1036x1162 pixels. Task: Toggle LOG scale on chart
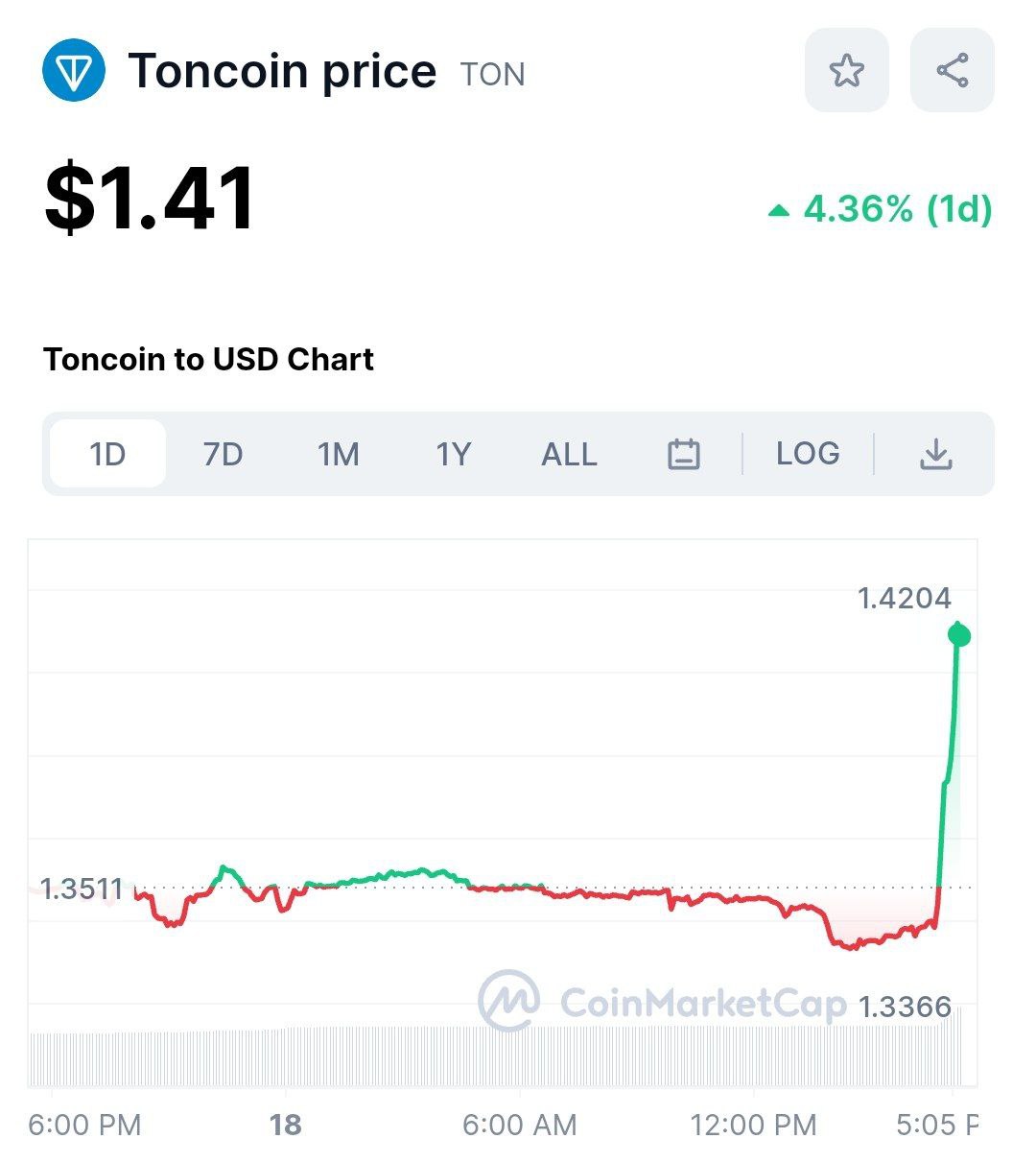tap(808, 454)
